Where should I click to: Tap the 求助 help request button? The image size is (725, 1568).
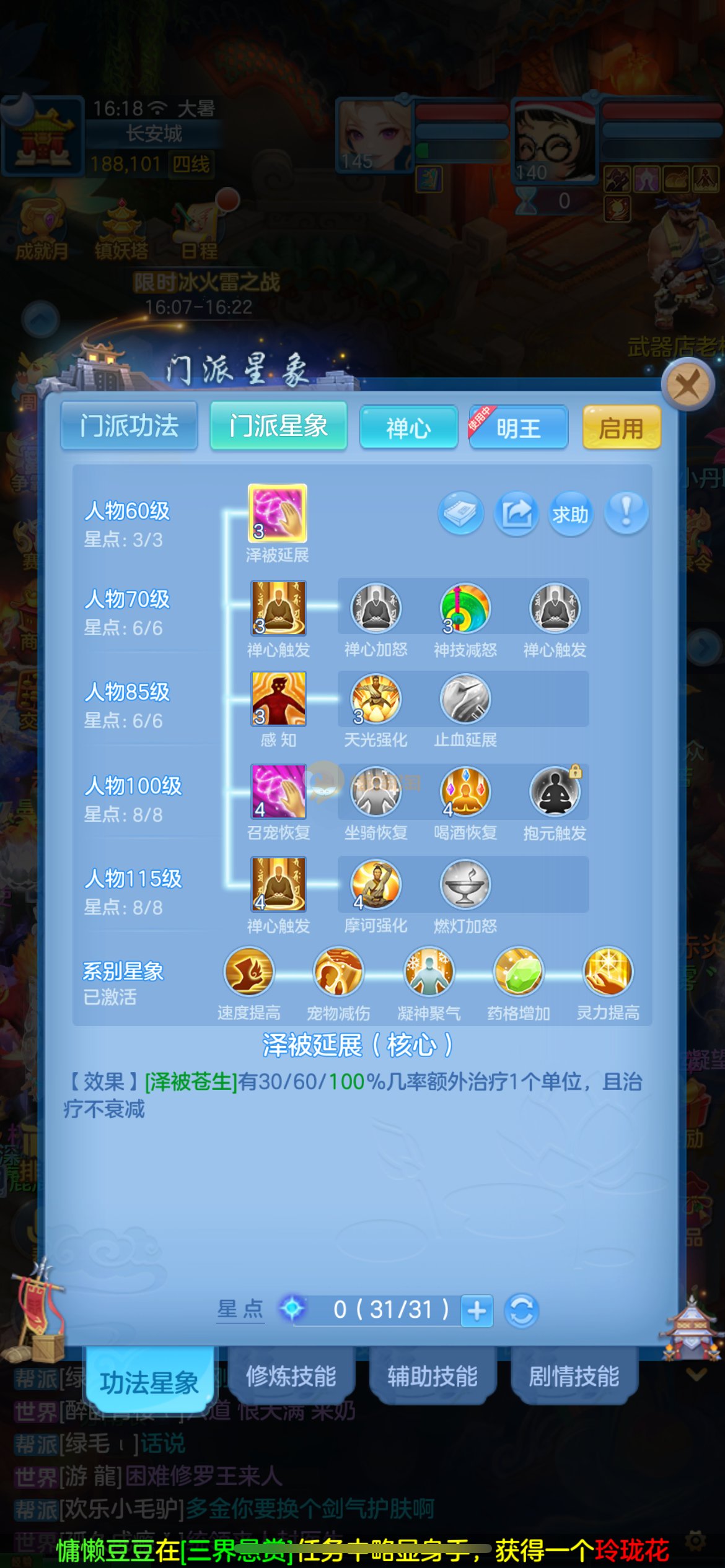[570, 513]
